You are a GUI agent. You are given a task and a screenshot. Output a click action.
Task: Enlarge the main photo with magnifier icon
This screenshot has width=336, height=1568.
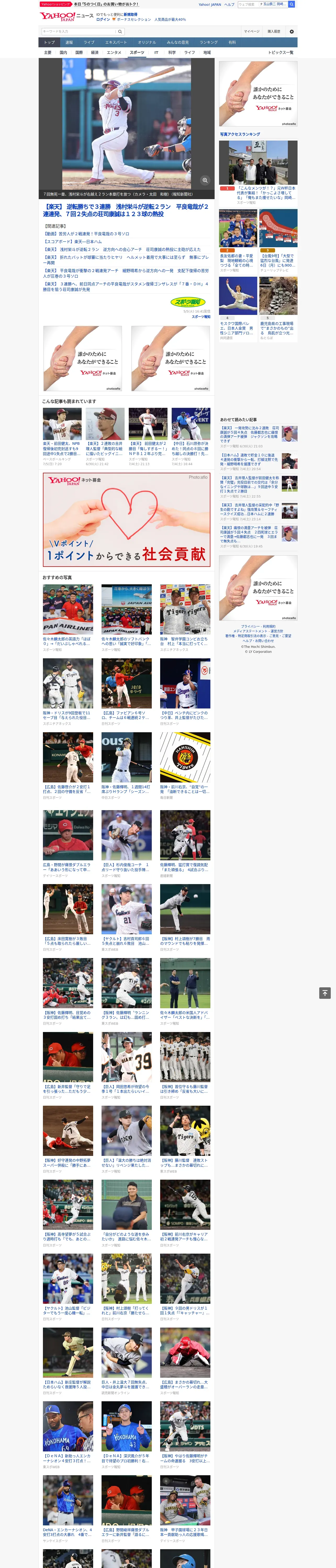tap(205, 180)
